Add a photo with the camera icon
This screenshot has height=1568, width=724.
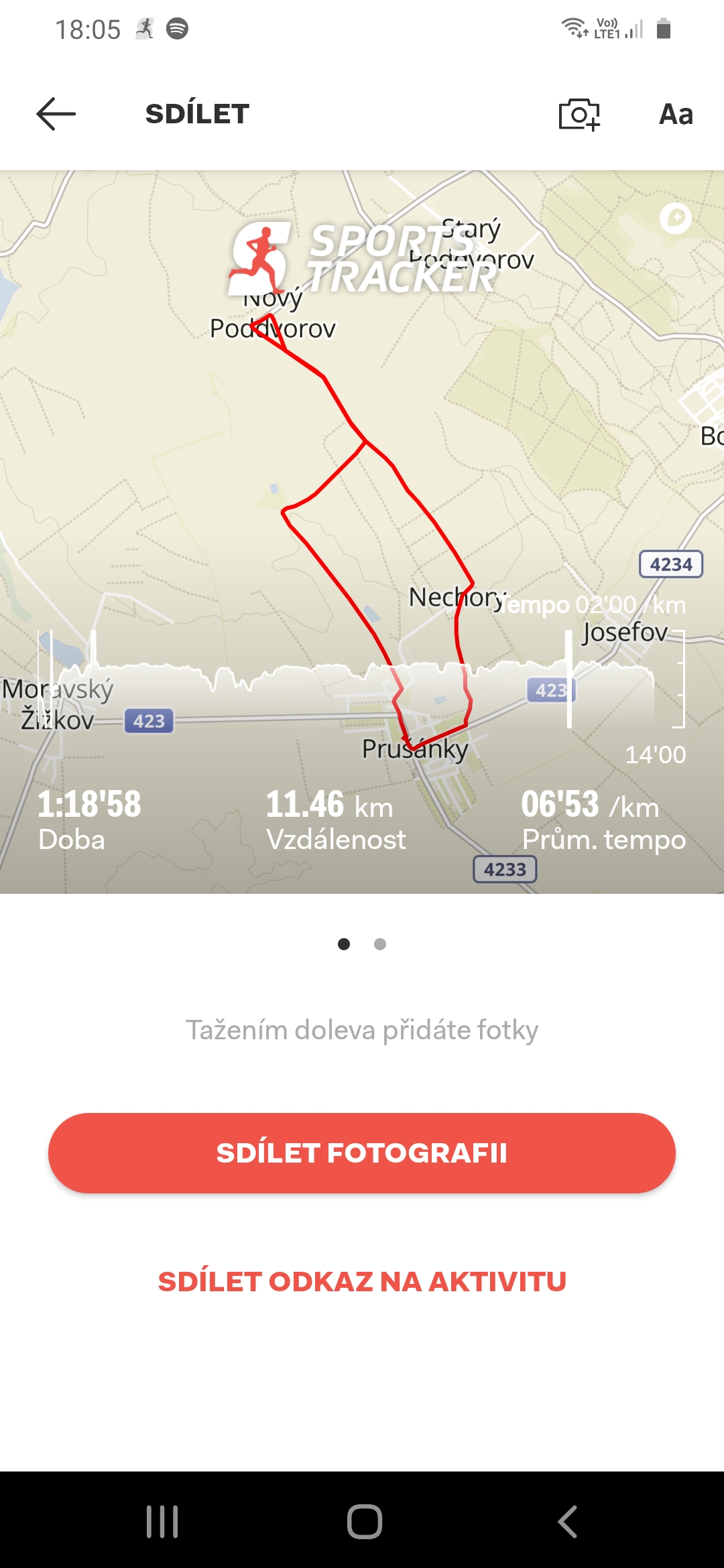tap(579, 114)
